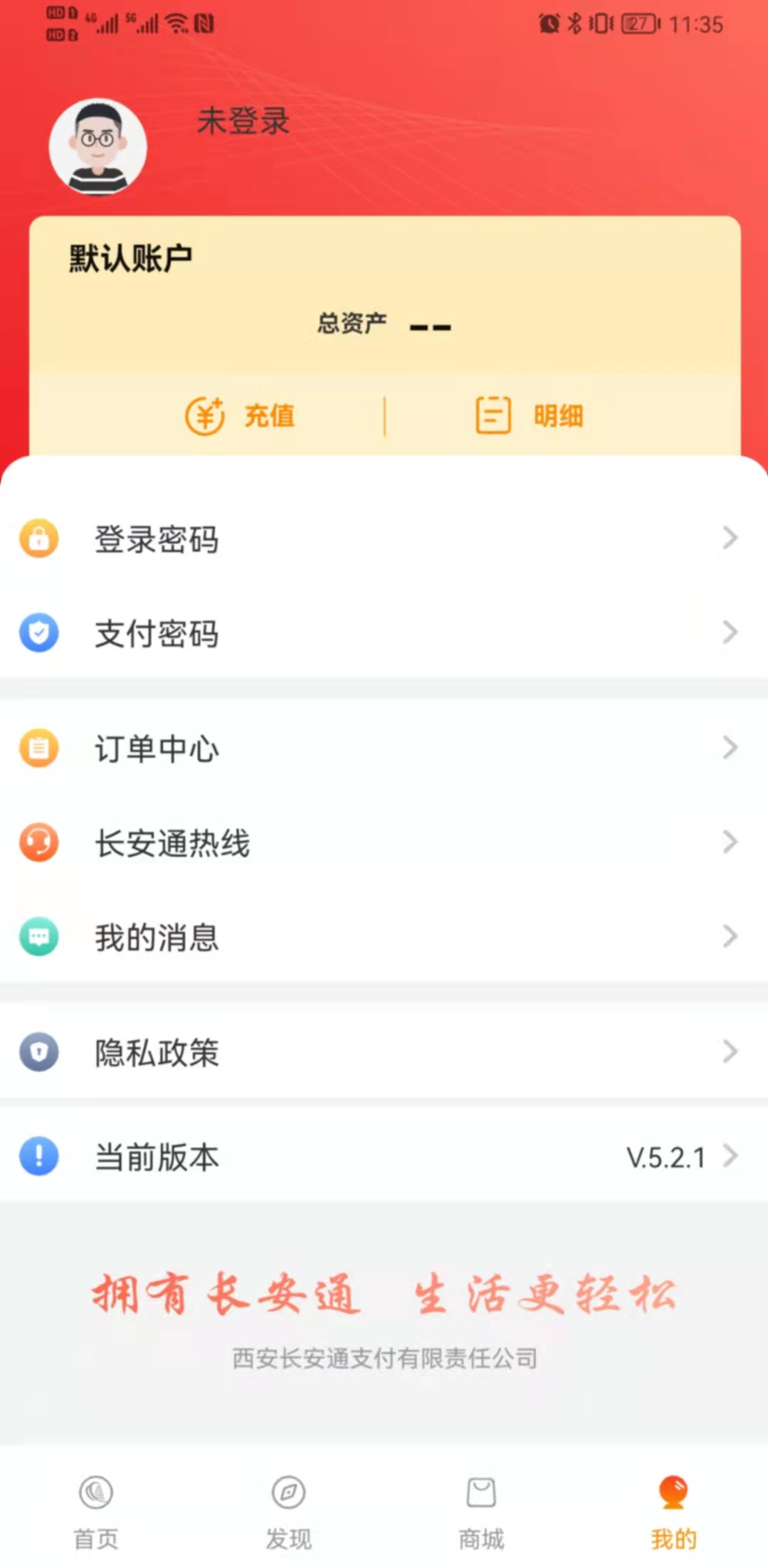
Task: Select the 订单中心 order list icon
Action: (x=39, y=748)
